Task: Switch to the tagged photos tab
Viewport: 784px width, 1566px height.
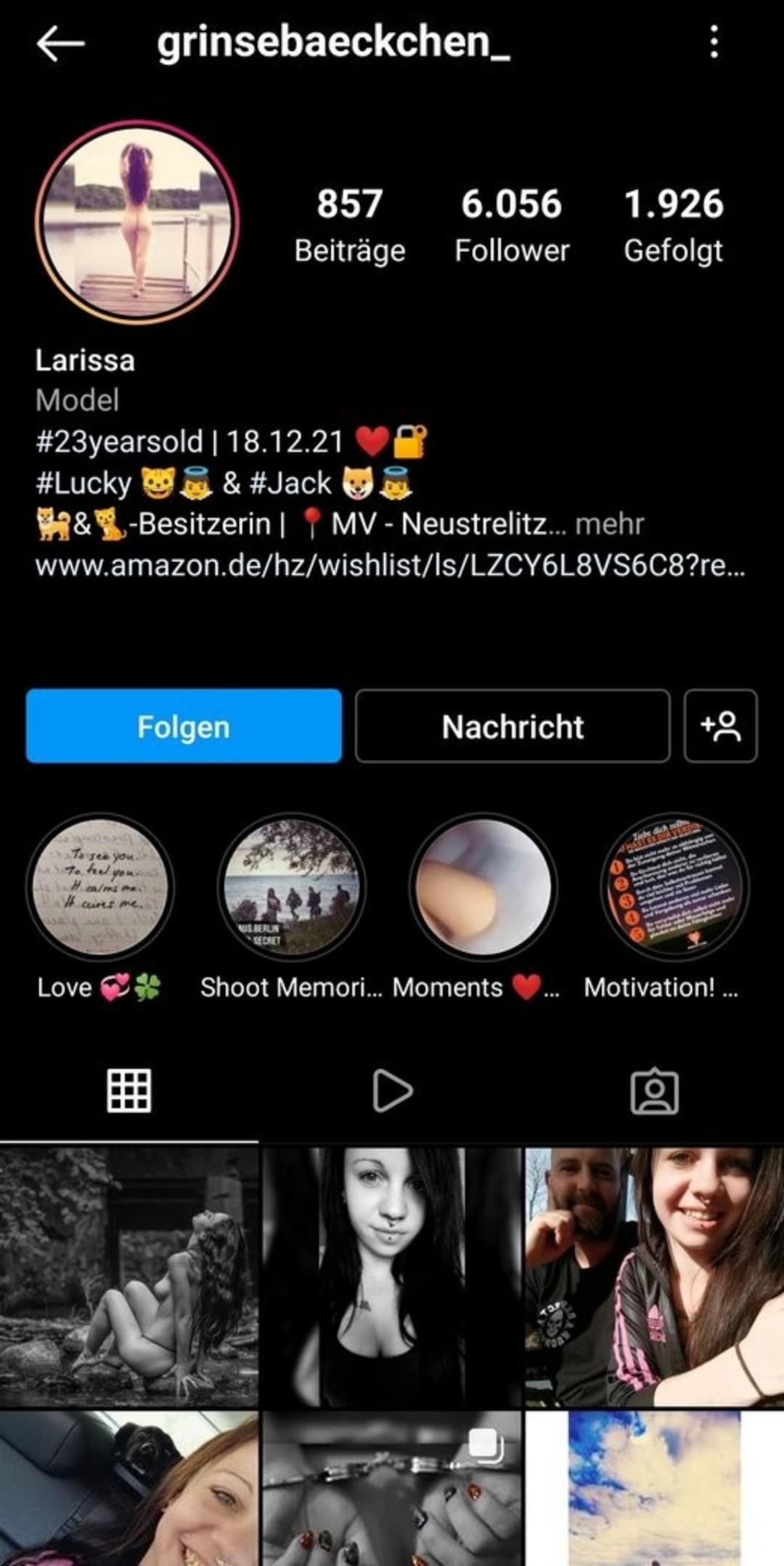Action: click(x=655, y=1091)
